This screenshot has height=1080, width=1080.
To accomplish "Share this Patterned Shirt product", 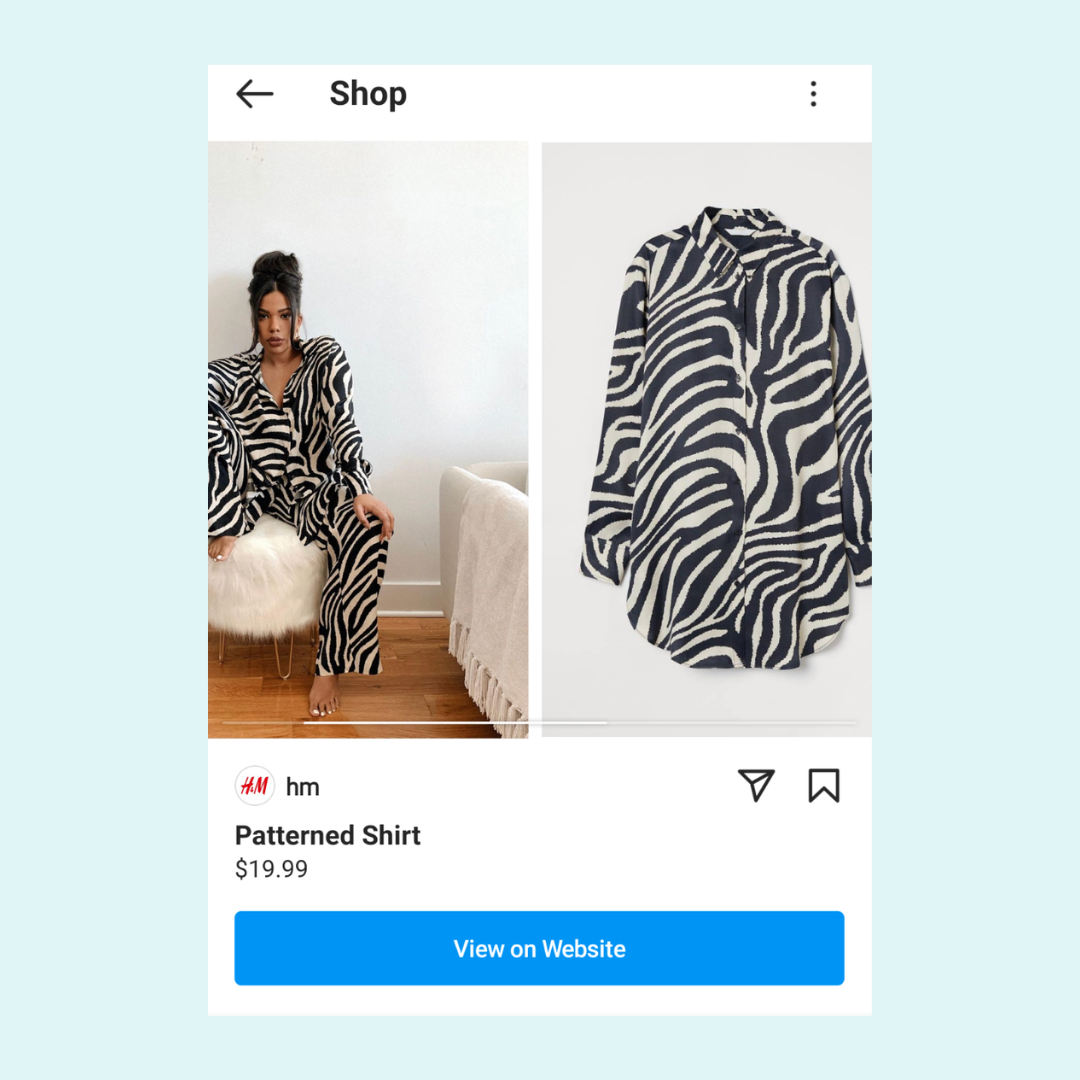I will (x=756, y=786).
